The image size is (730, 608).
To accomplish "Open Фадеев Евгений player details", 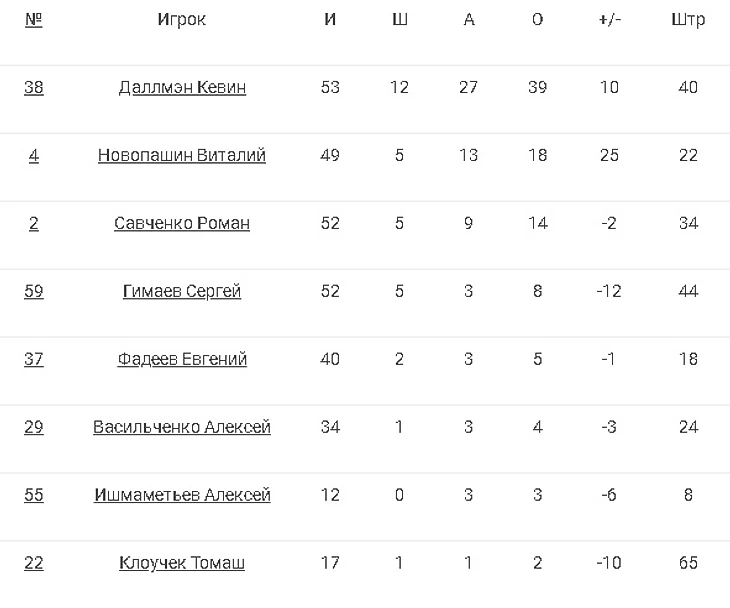I will point(182,360).
